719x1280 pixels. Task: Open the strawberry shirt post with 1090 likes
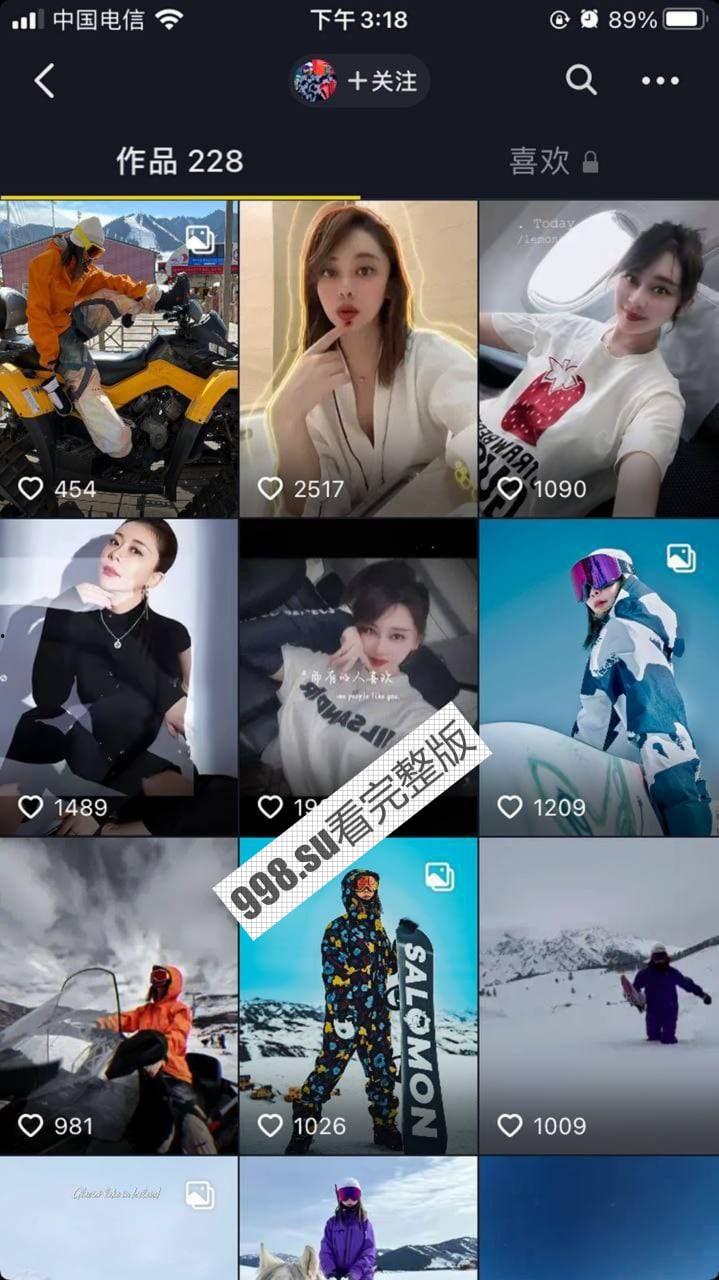(x=598, y=358)
